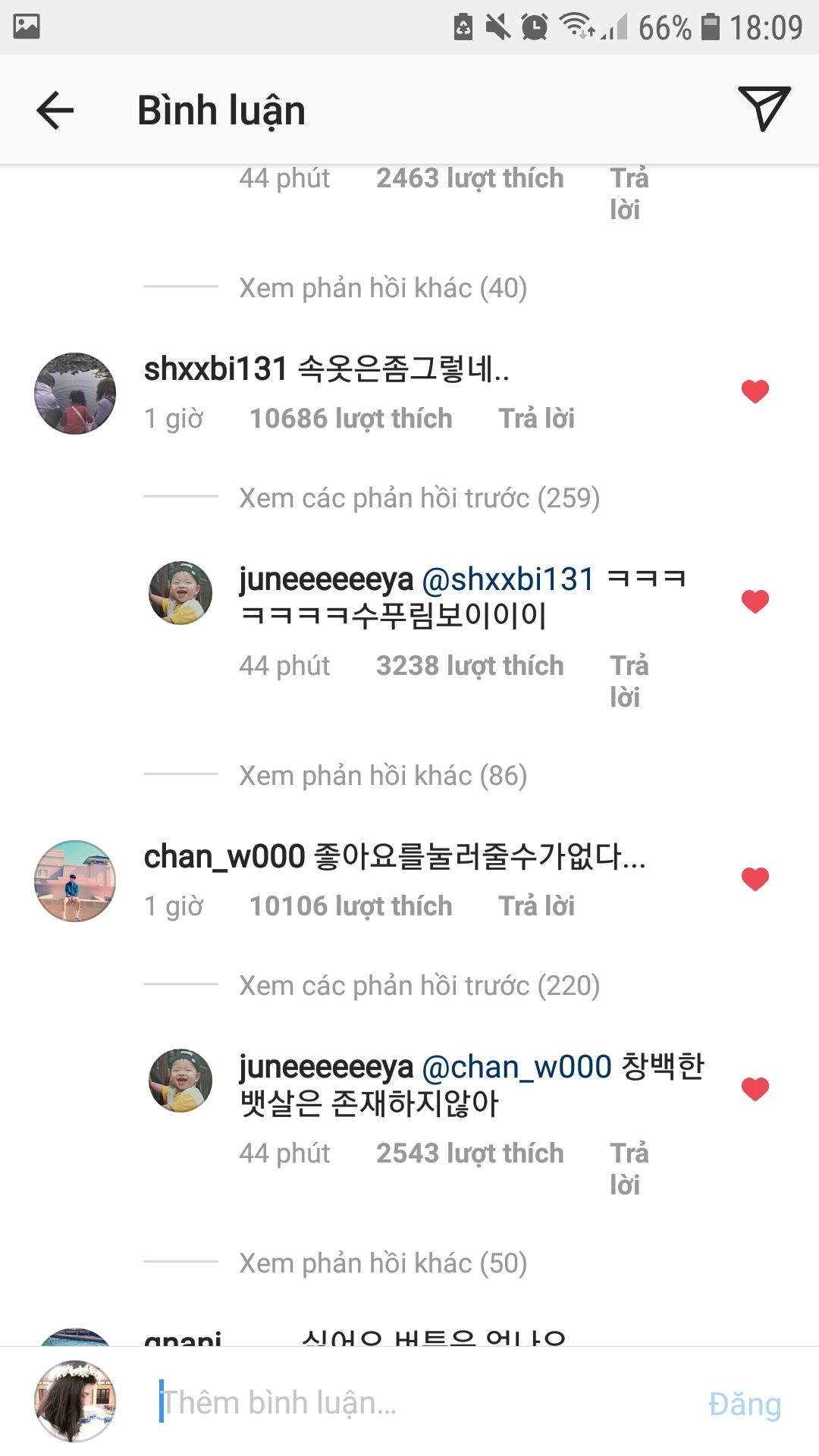View 10686 likes on shxxbi131's comment
Screen dimensions: 819x1456
pyautogui.click(x=351, y=419)
